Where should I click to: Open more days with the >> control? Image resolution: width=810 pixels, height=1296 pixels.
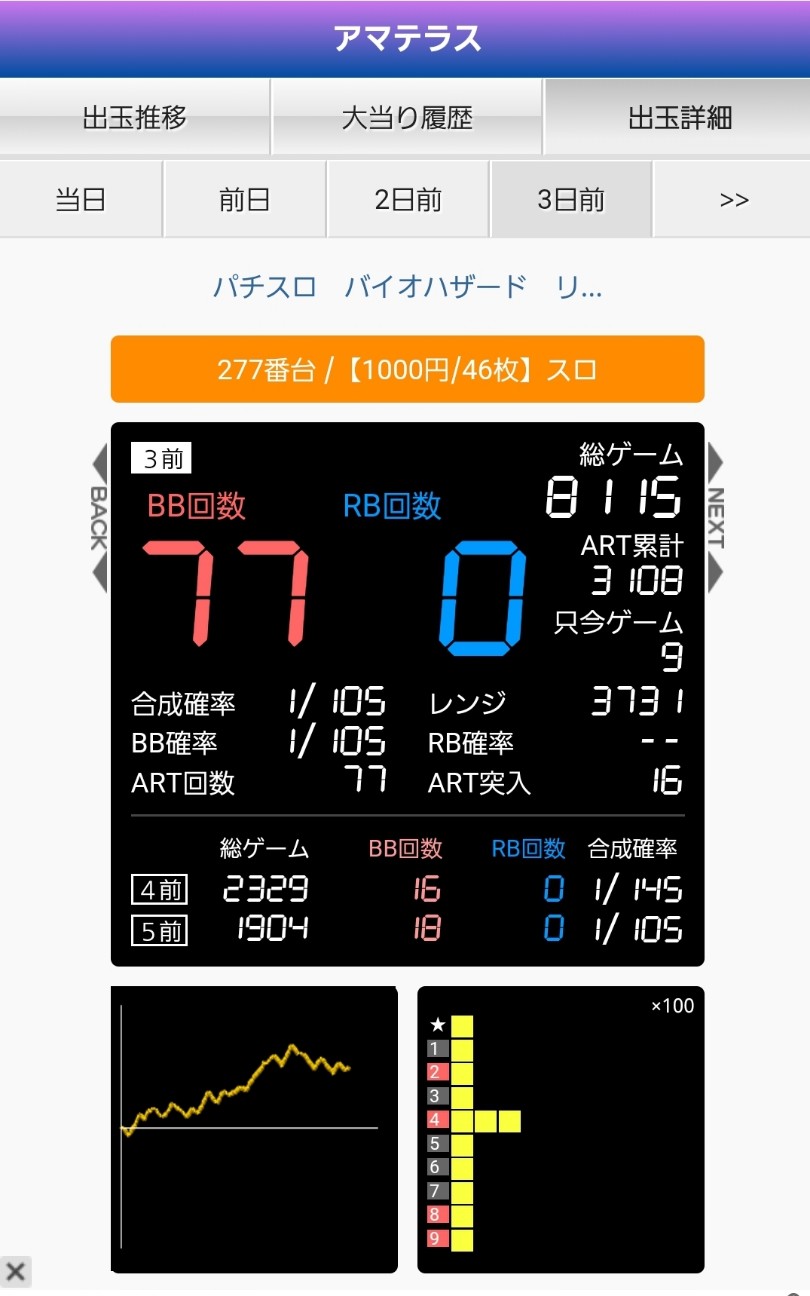pyautogui.click(x=732, y=199)
